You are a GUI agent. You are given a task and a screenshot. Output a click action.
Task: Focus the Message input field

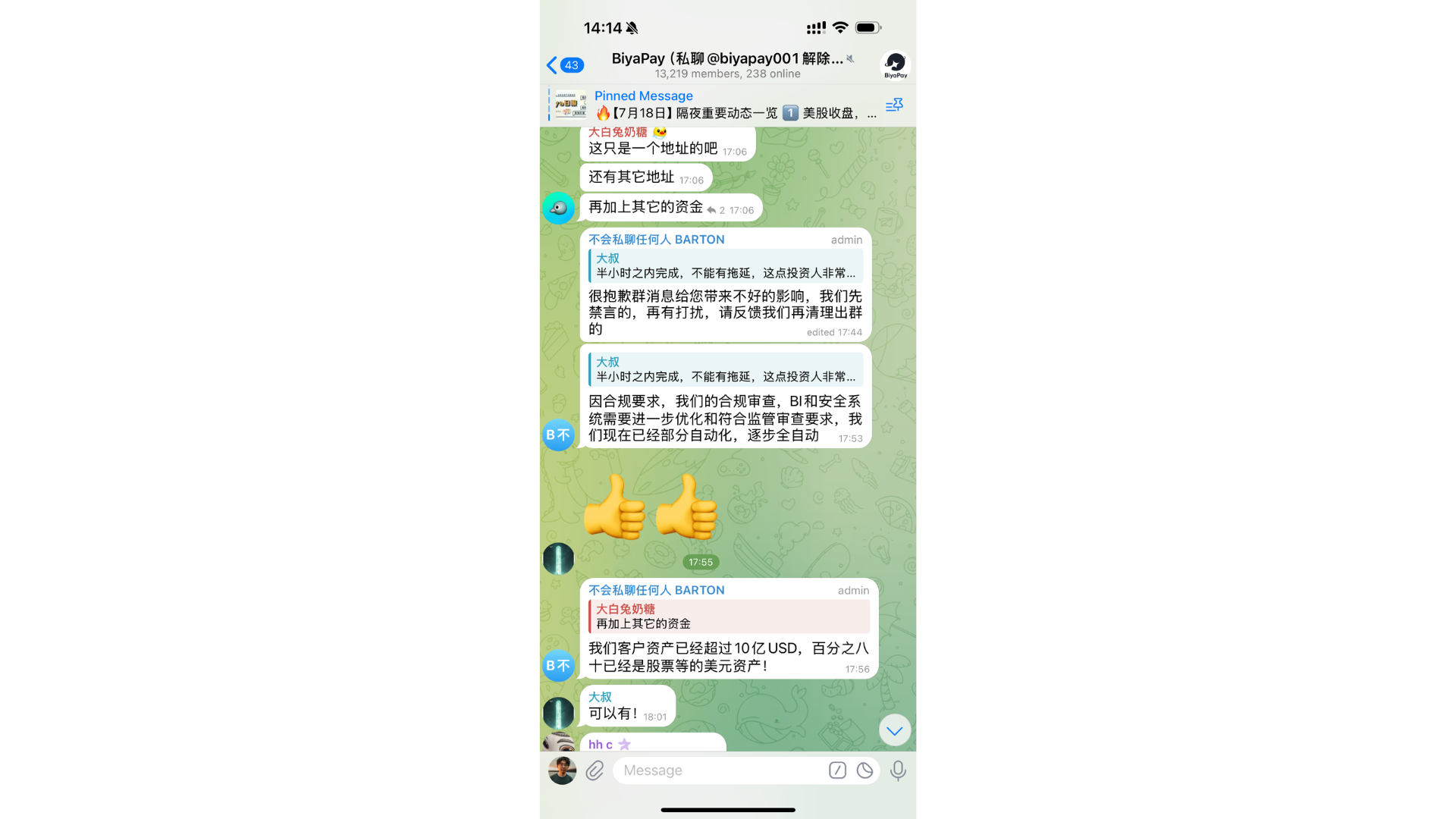pyautogui.click(x=717, y=770)
